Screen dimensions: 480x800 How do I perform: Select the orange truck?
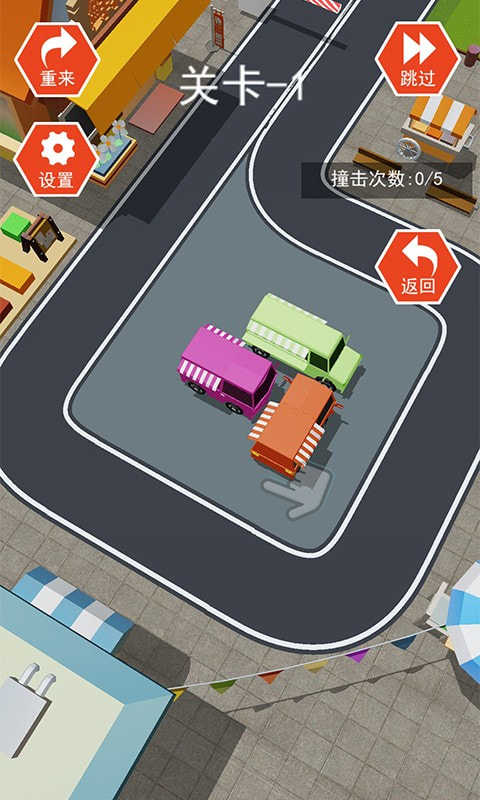coord(294,426)
